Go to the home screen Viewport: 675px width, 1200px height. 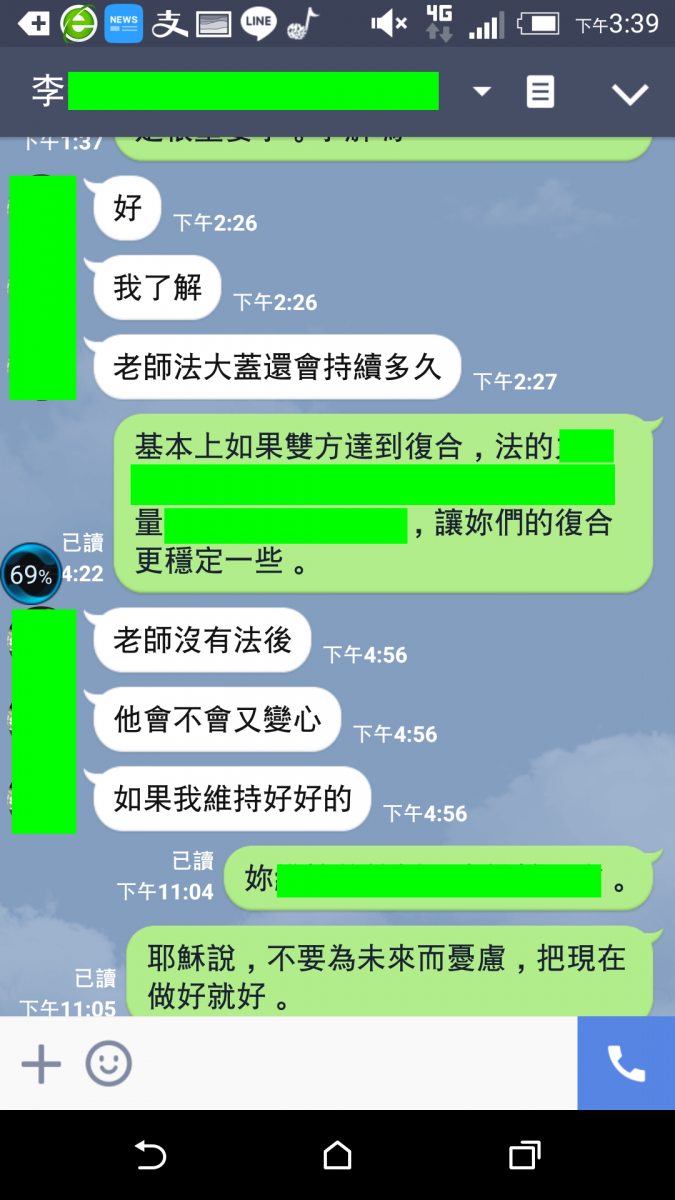pyautogui.click(x=338, y=1156)
